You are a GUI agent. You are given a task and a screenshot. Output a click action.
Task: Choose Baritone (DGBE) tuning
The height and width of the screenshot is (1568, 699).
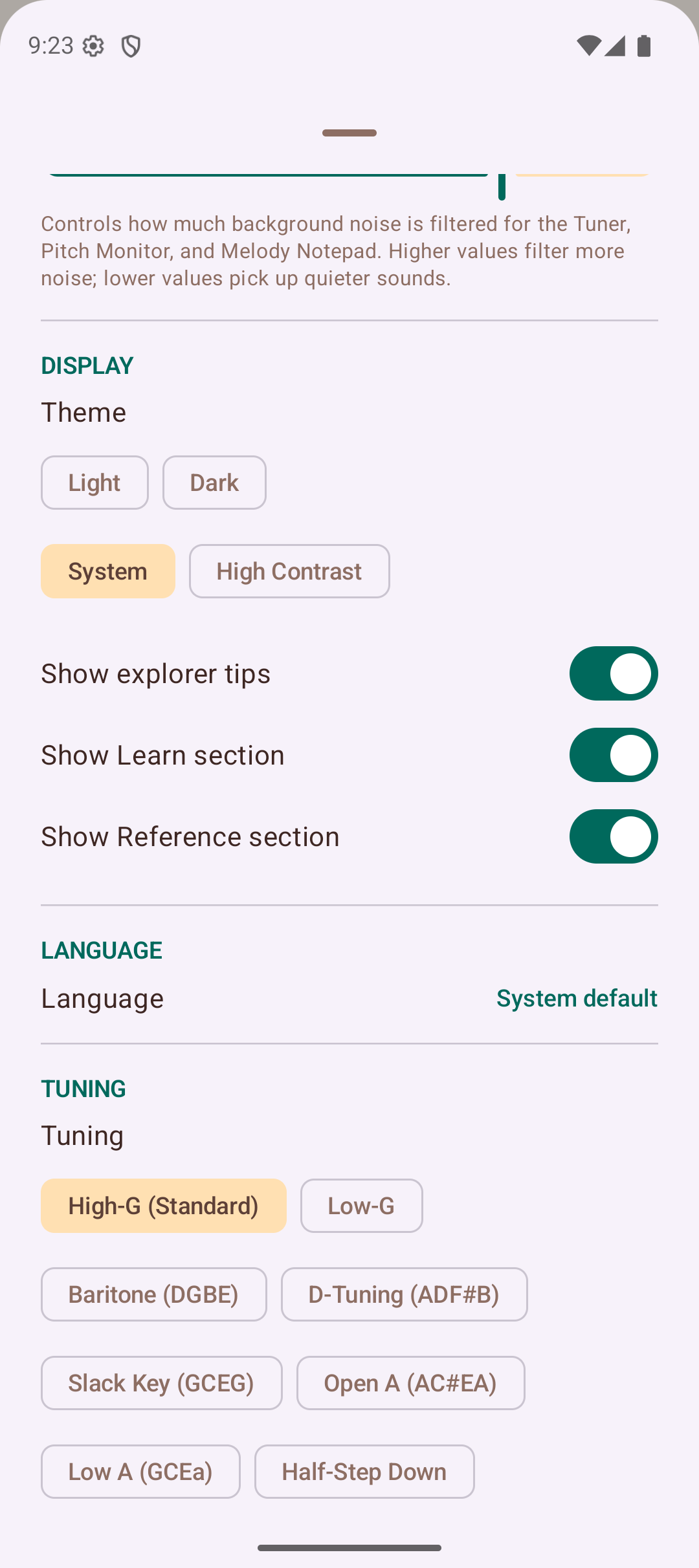153,1294
